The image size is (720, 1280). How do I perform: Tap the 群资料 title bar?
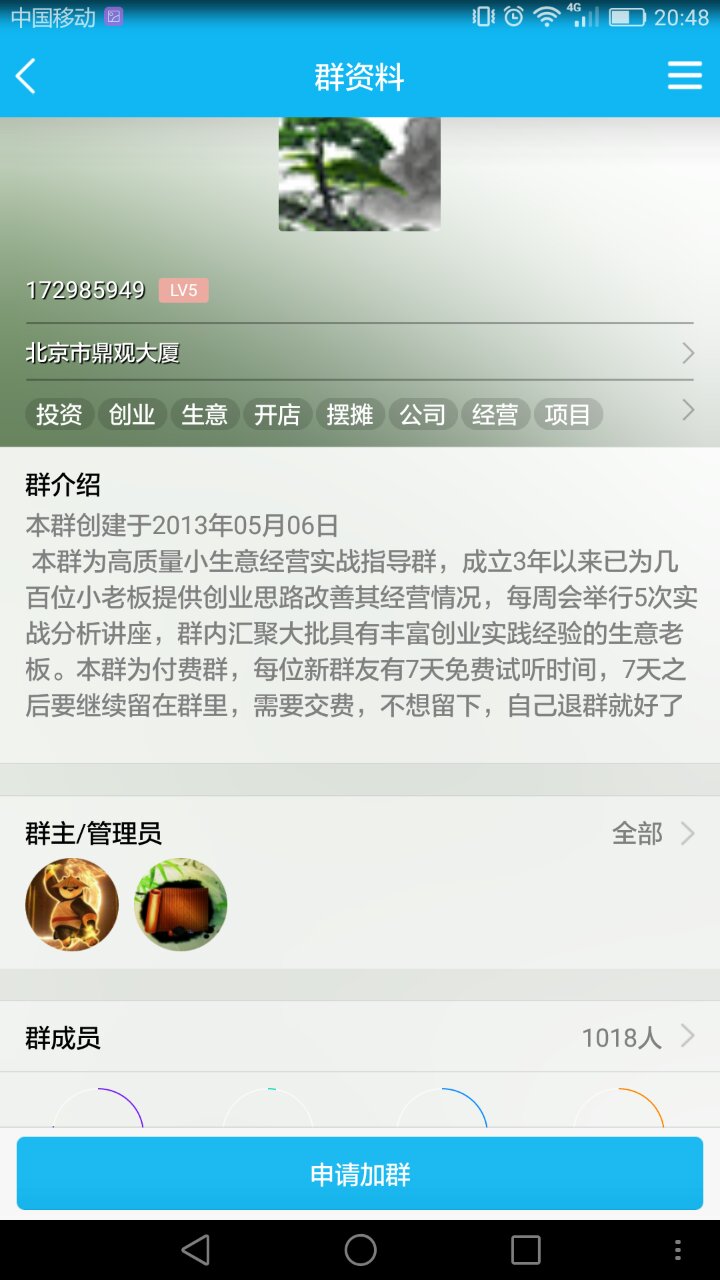(x=360, y=75)
